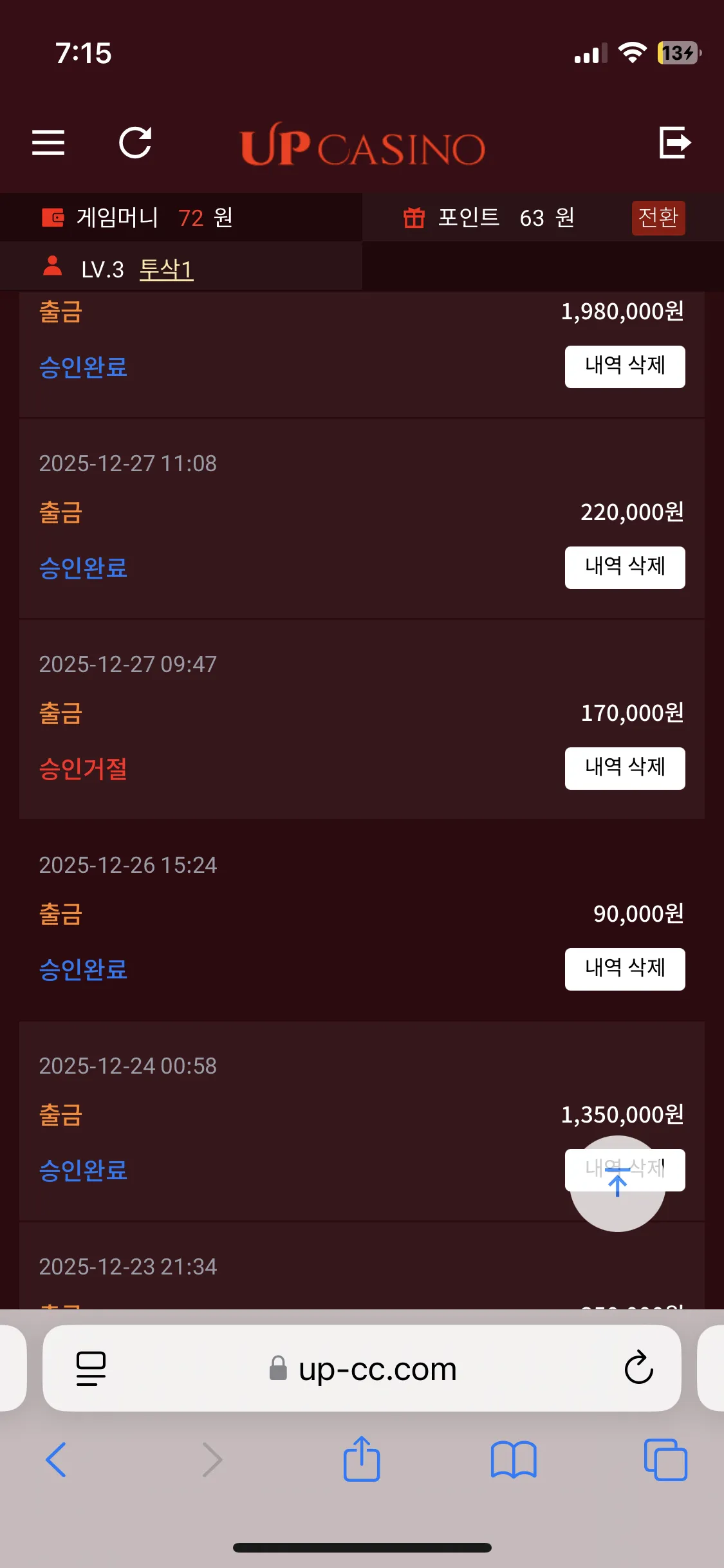Open the Safari page settings menu
Viewport: 724px width, 1568px height.
pyautogui.click(x=91, y=1368)
